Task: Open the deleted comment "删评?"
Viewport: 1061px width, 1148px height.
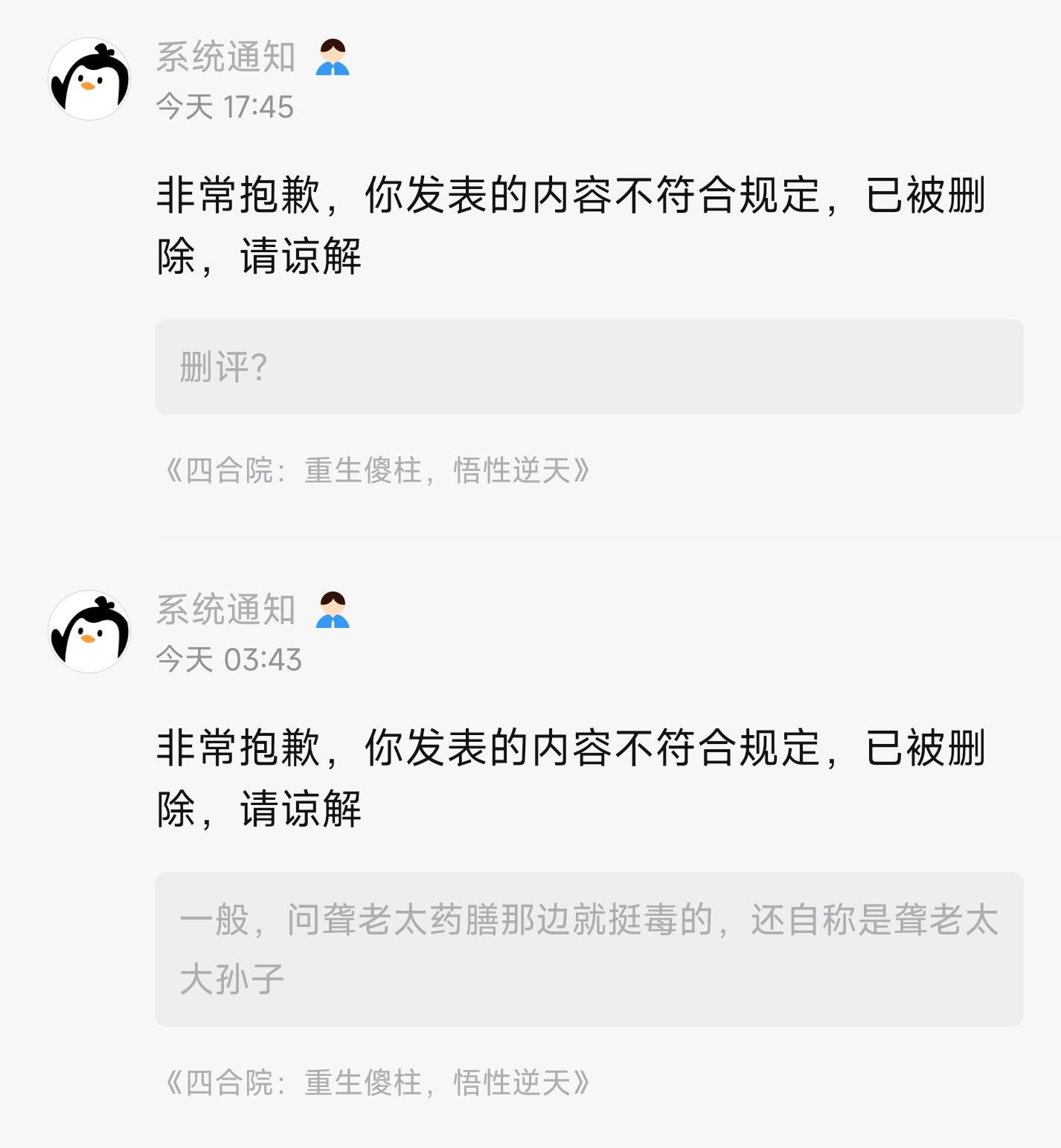Action: click(589, 367)
